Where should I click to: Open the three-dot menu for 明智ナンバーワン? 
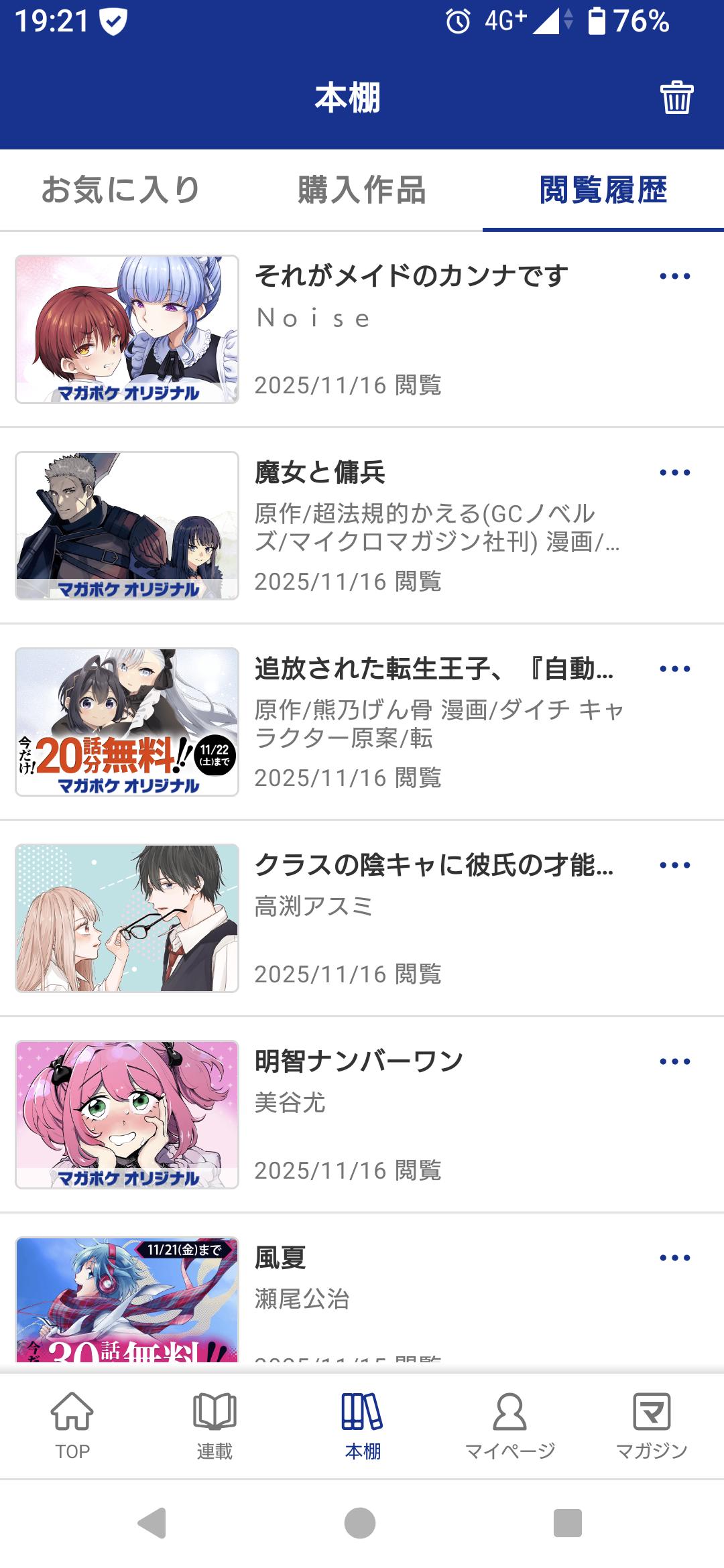click(x=674, y=1061)
